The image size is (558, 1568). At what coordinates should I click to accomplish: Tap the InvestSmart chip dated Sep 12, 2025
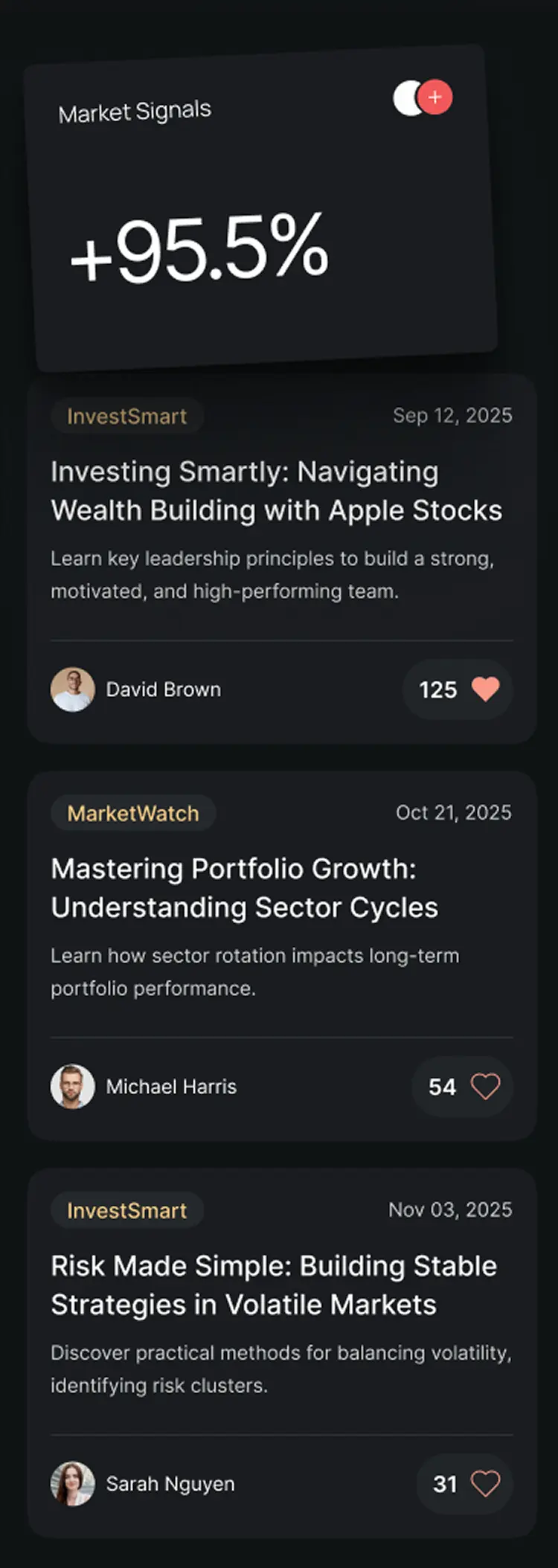[126, 416]
